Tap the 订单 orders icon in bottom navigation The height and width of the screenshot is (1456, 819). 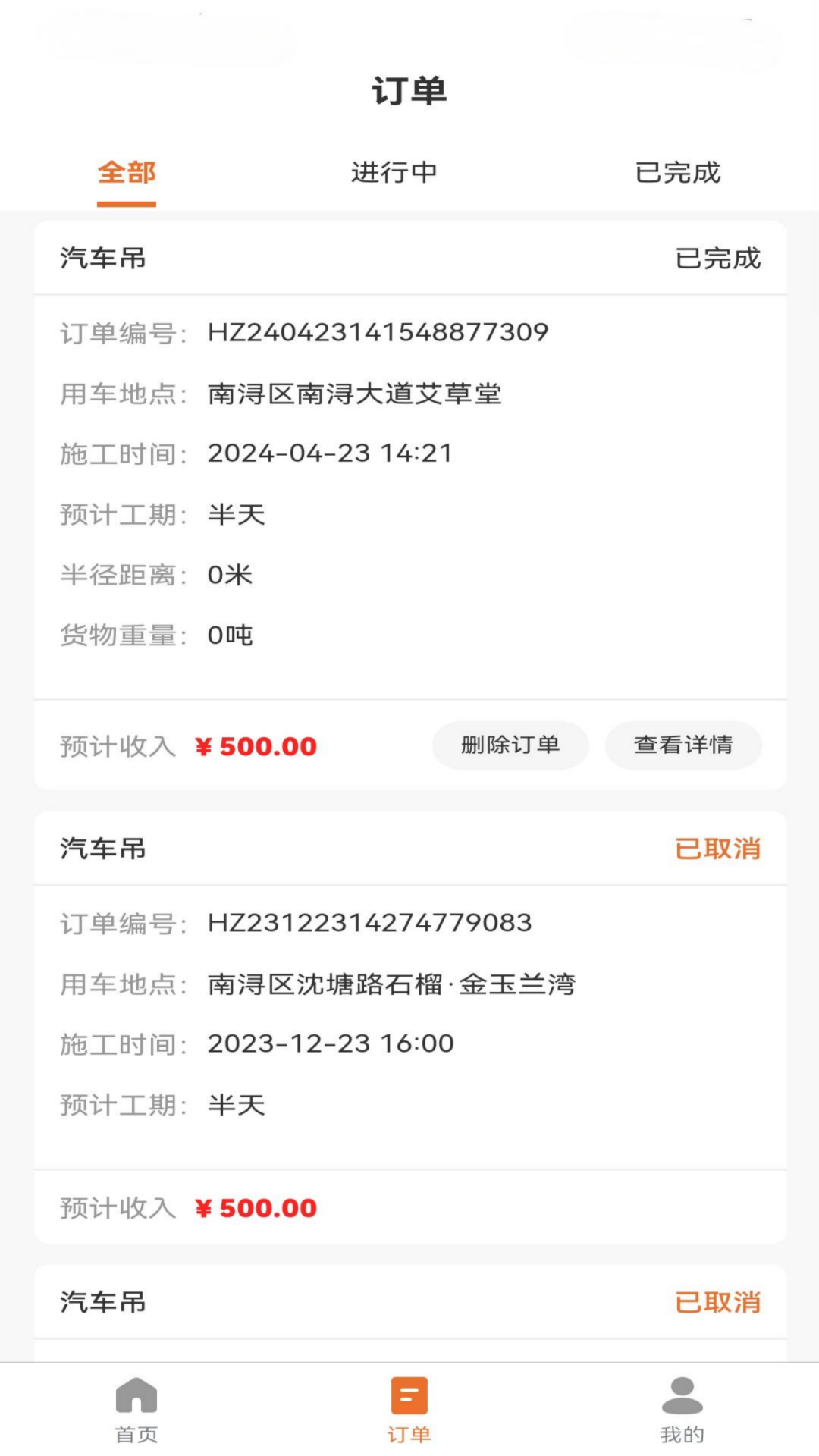409,1407
